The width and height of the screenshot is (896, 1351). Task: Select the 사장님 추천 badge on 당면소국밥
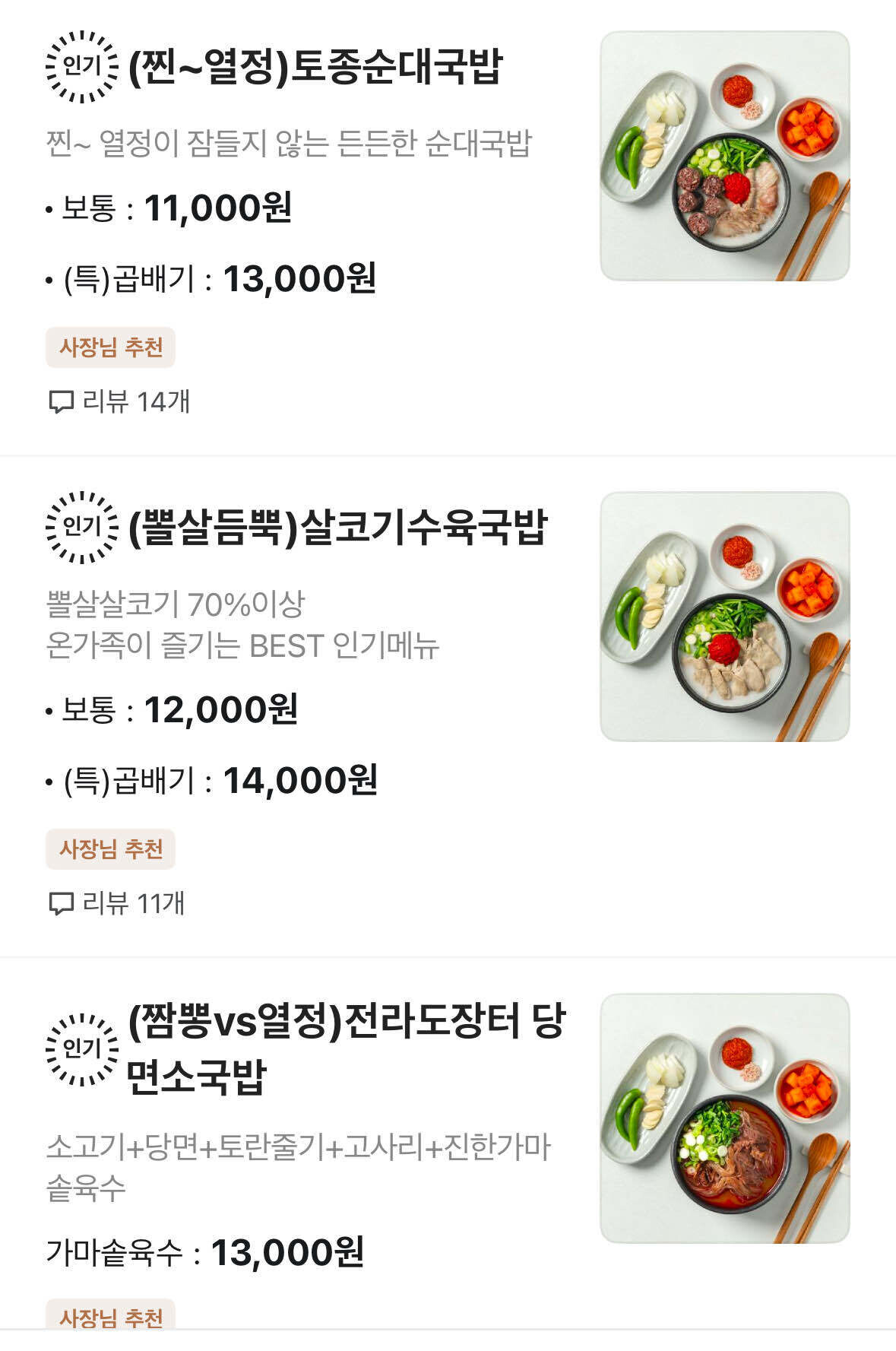112,1328
